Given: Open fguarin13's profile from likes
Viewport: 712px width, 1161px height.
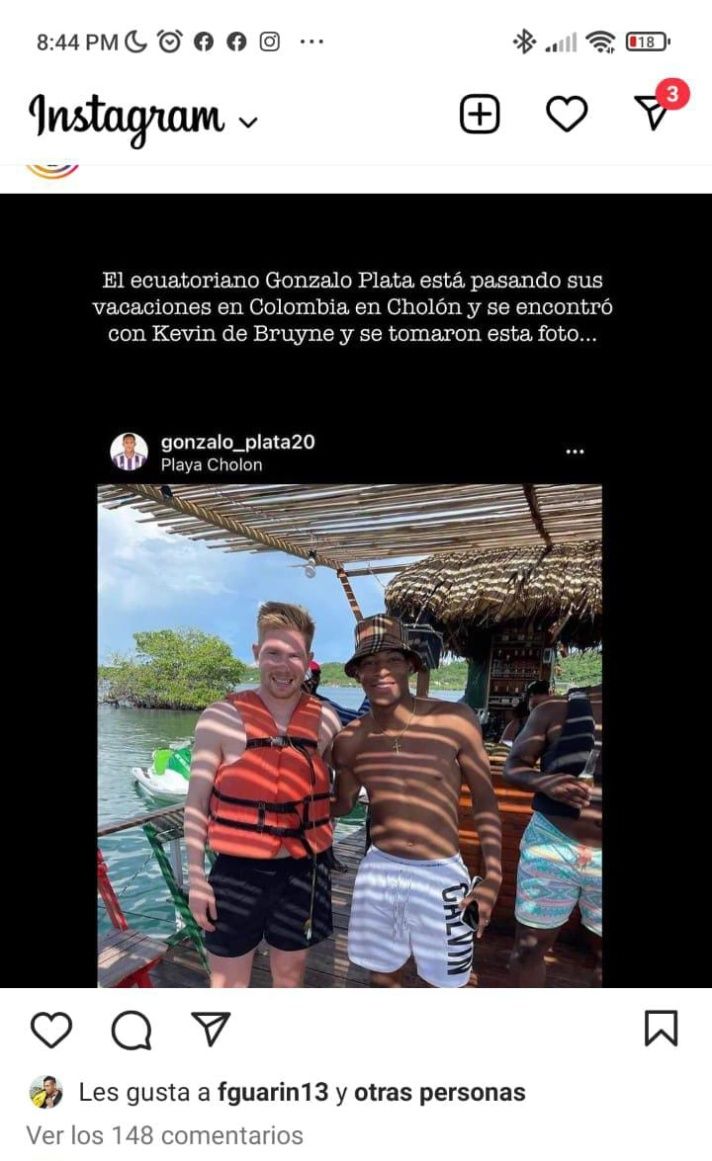Looking at the screenshot, I should [x=272, y=1092].
